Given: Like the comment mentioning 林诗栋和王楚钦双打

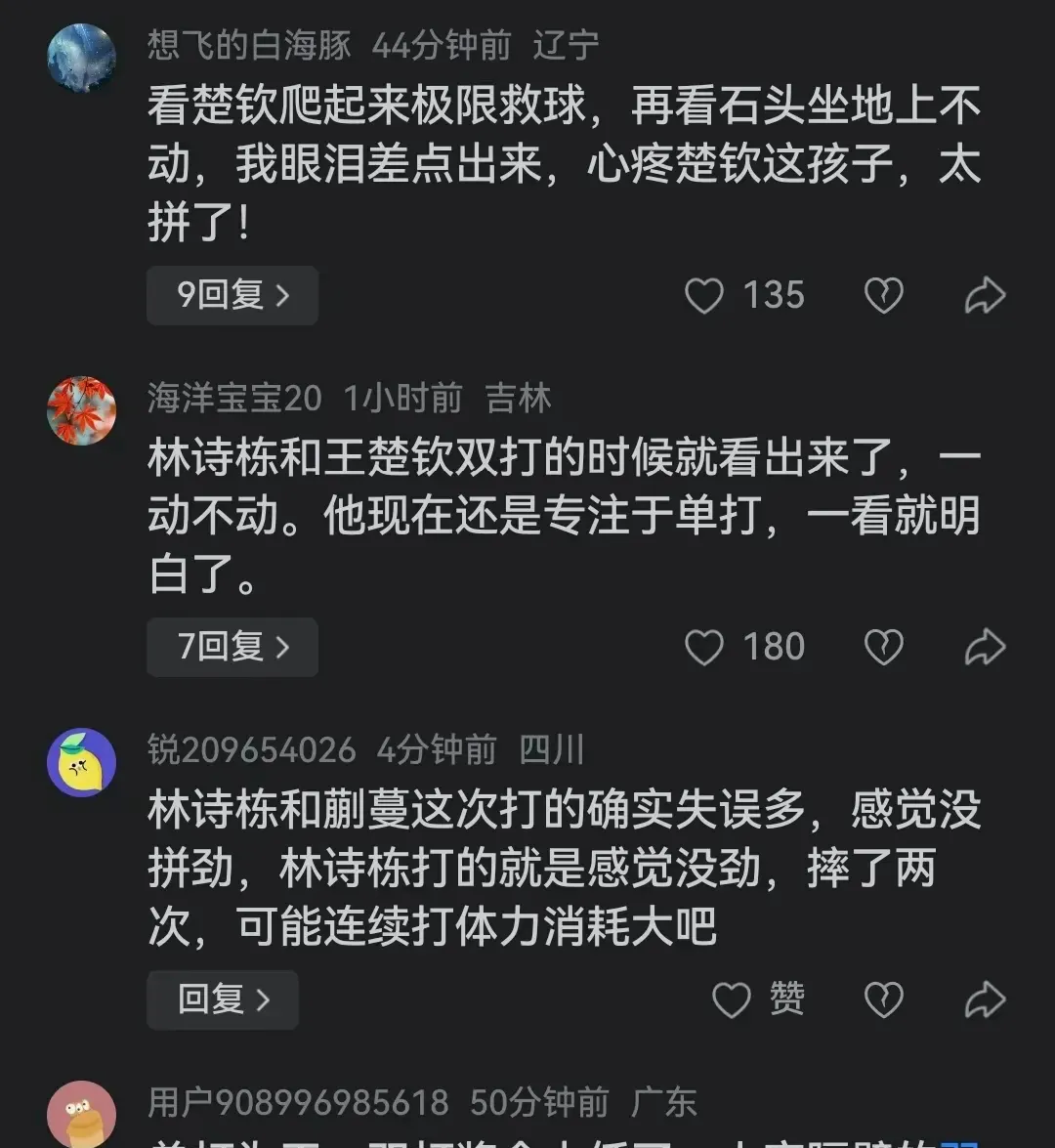Looking at the screenshot, I should pos(703,647).
